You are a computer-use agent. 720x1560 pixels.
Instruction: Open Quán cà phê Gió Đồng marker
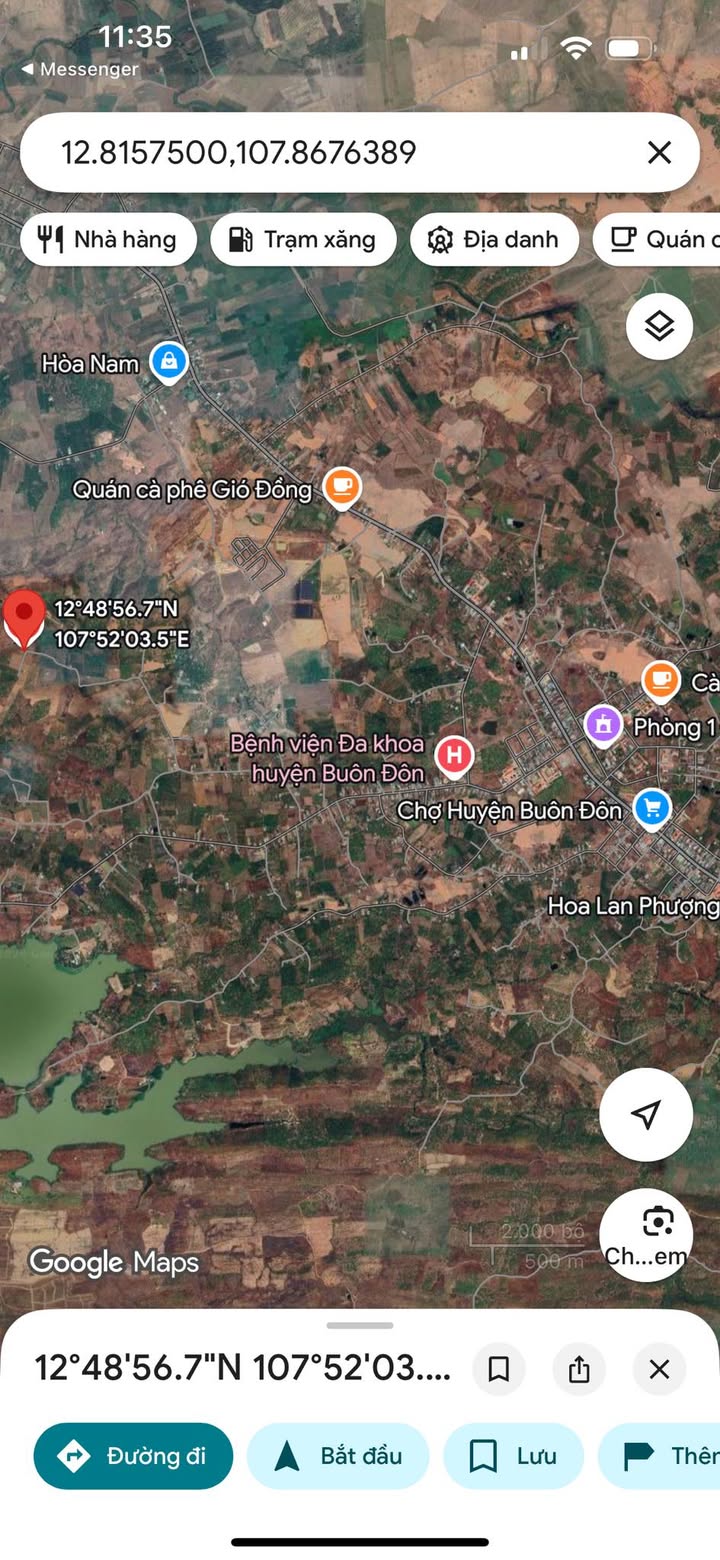tap(342, 488)
